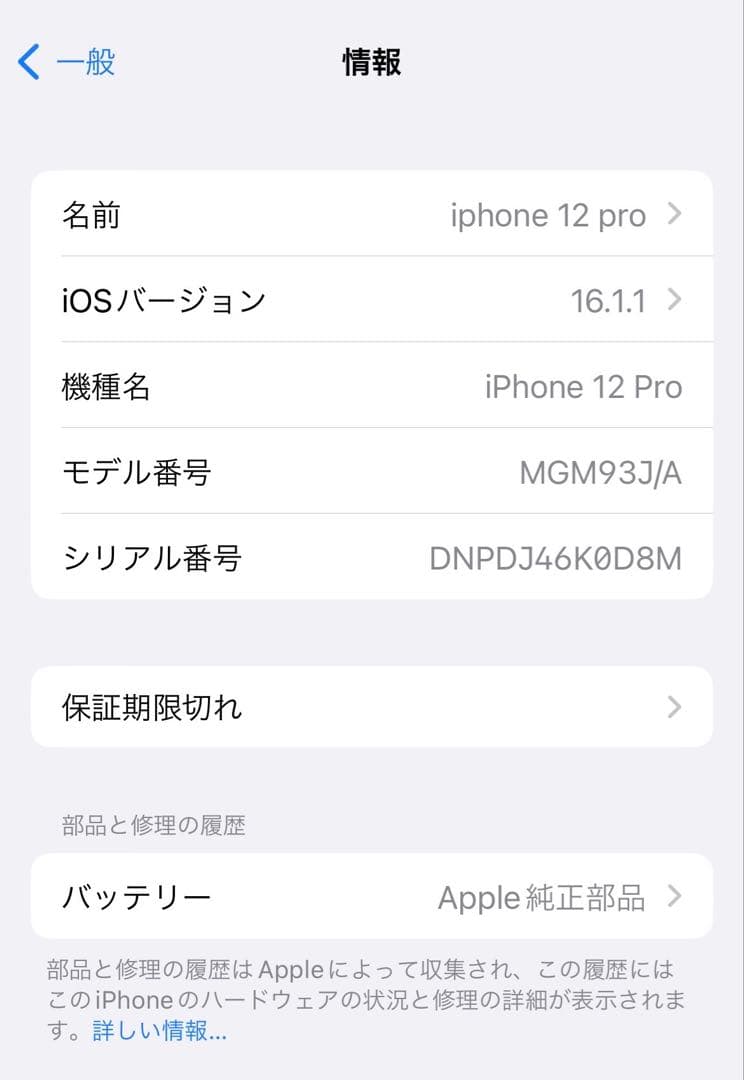The image size is (744, 1080).
Task: Tap the chevron beside 16.1.1
Action: click(x=674, y=300)
